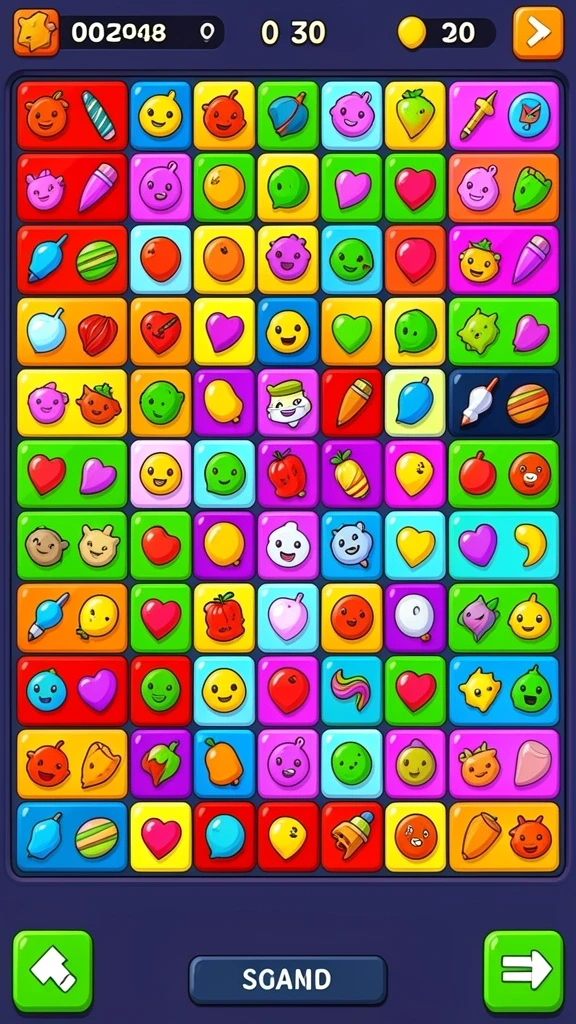Tap the orange next arrow button at top
Viewport: 576px width, 1024px height.
click(x=537, y=32)
